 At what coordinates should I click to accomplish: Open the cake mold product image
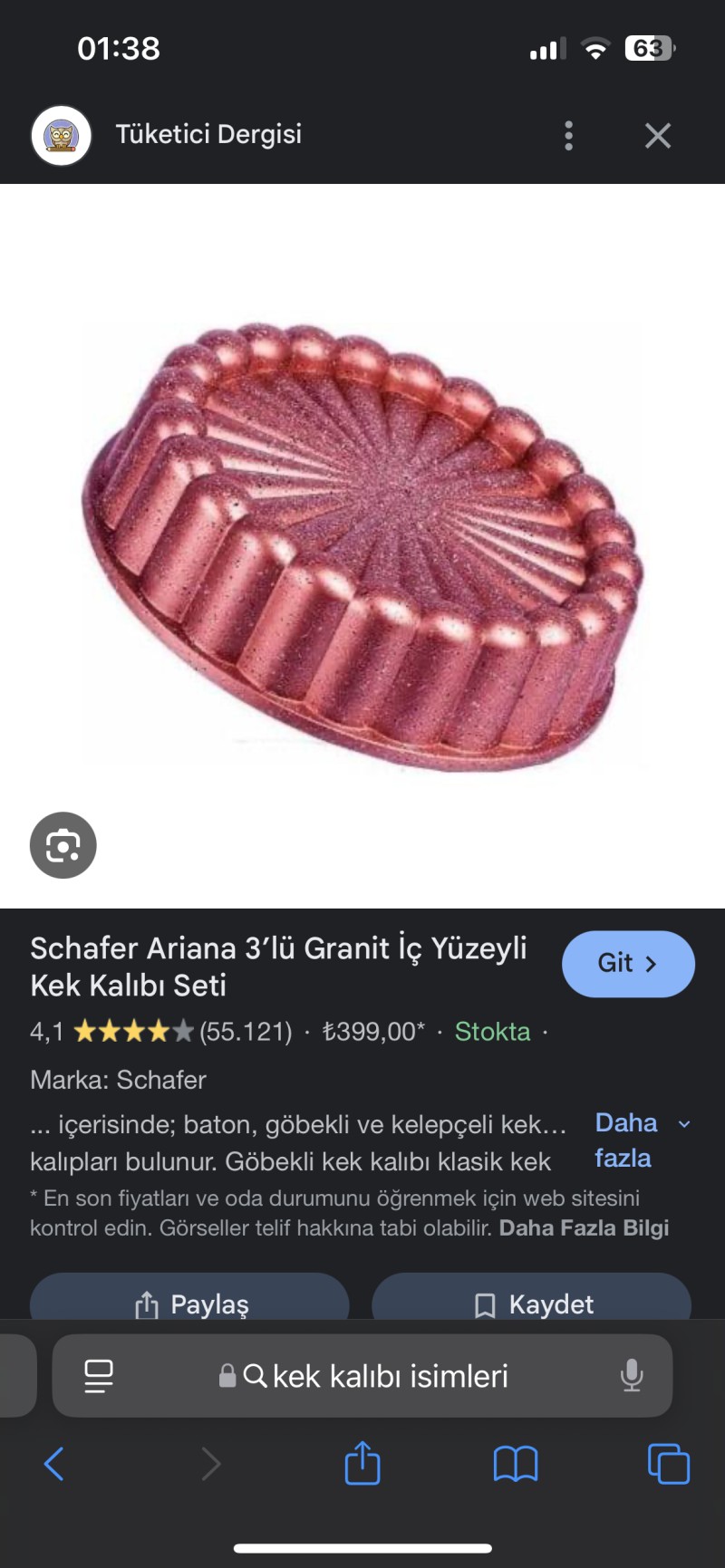point(362,544)
